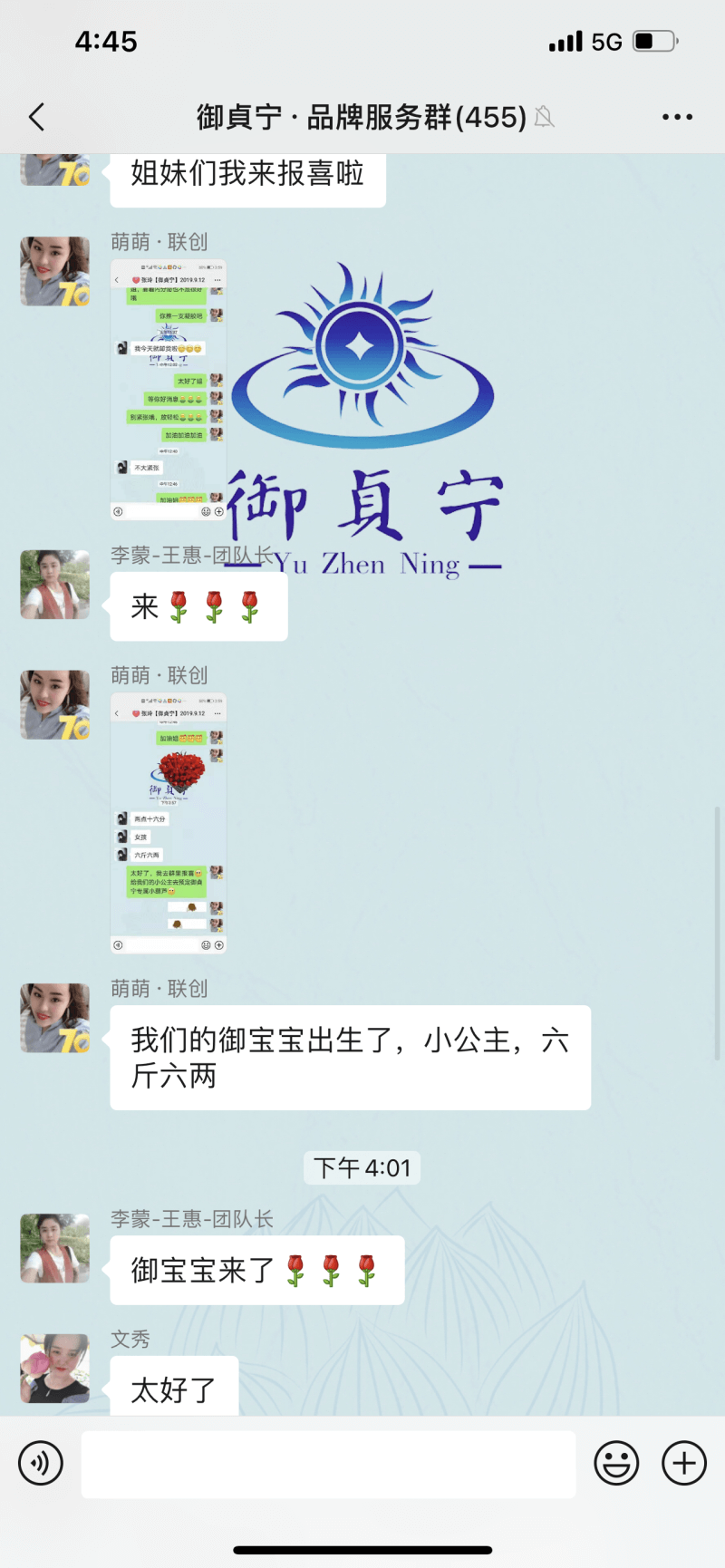This screenshot has height=1568, width=725.
Task: Open the first chat screenshot image
Action: pyautogui.click(x=169, y=390)
